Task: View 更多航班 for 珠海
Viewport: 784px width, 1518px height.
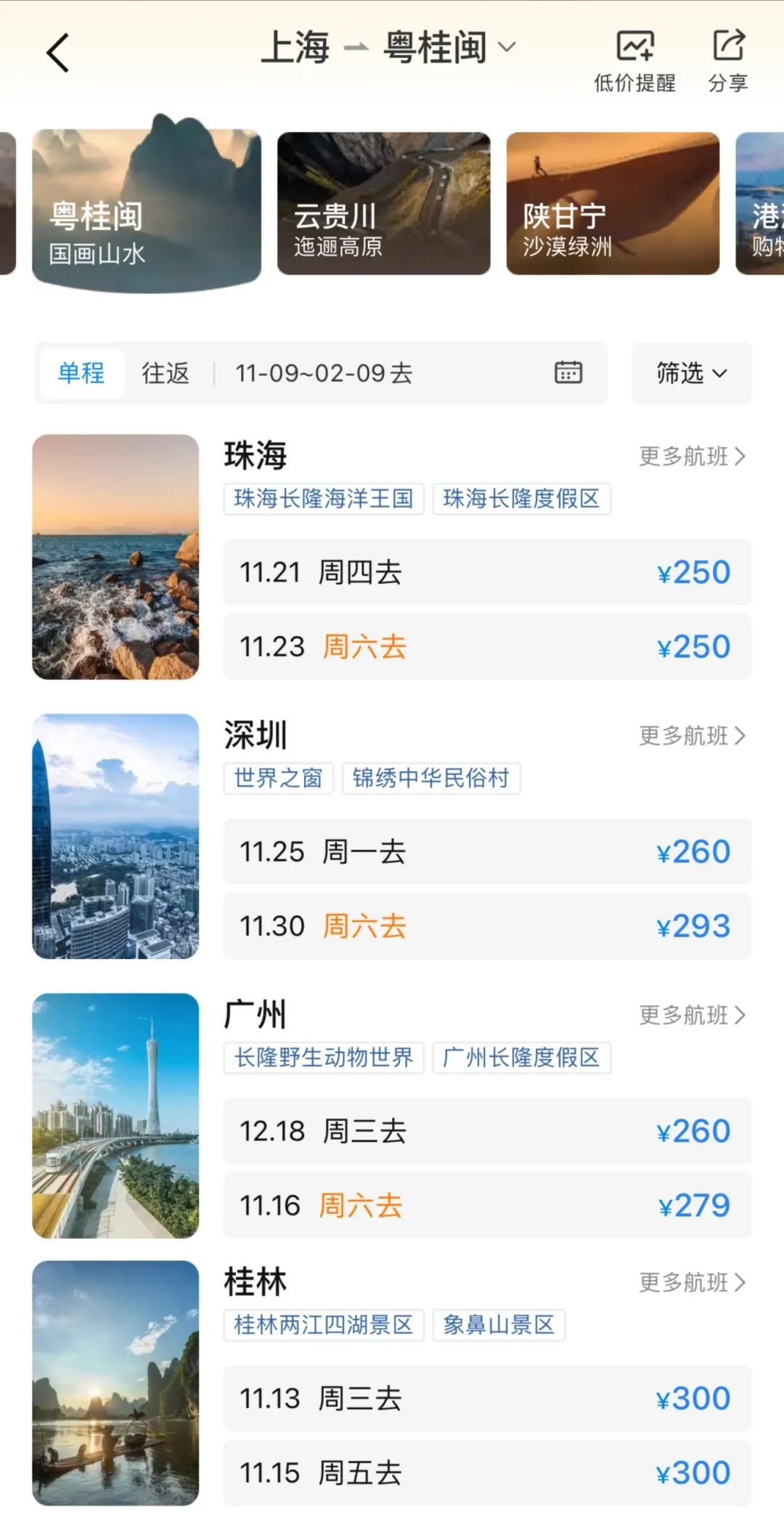Action: click(x=692, y=457)
